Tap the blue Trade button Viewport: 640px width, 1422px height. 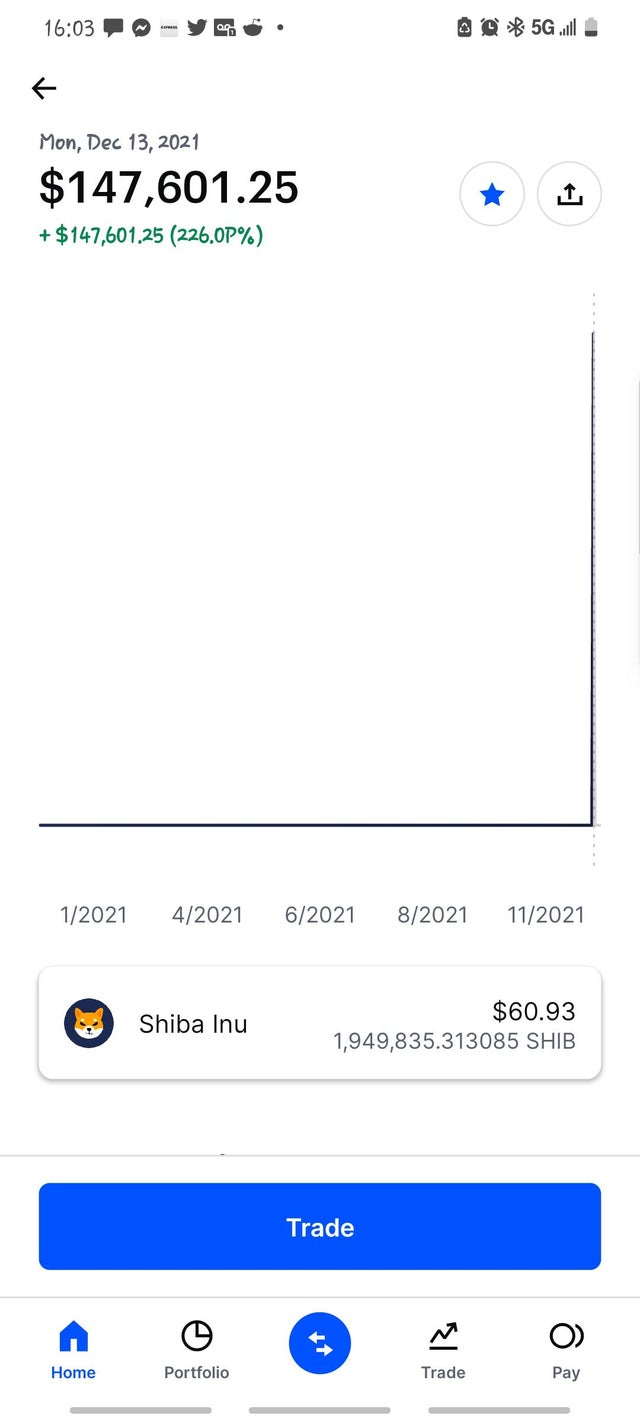tap(320, 1227)
